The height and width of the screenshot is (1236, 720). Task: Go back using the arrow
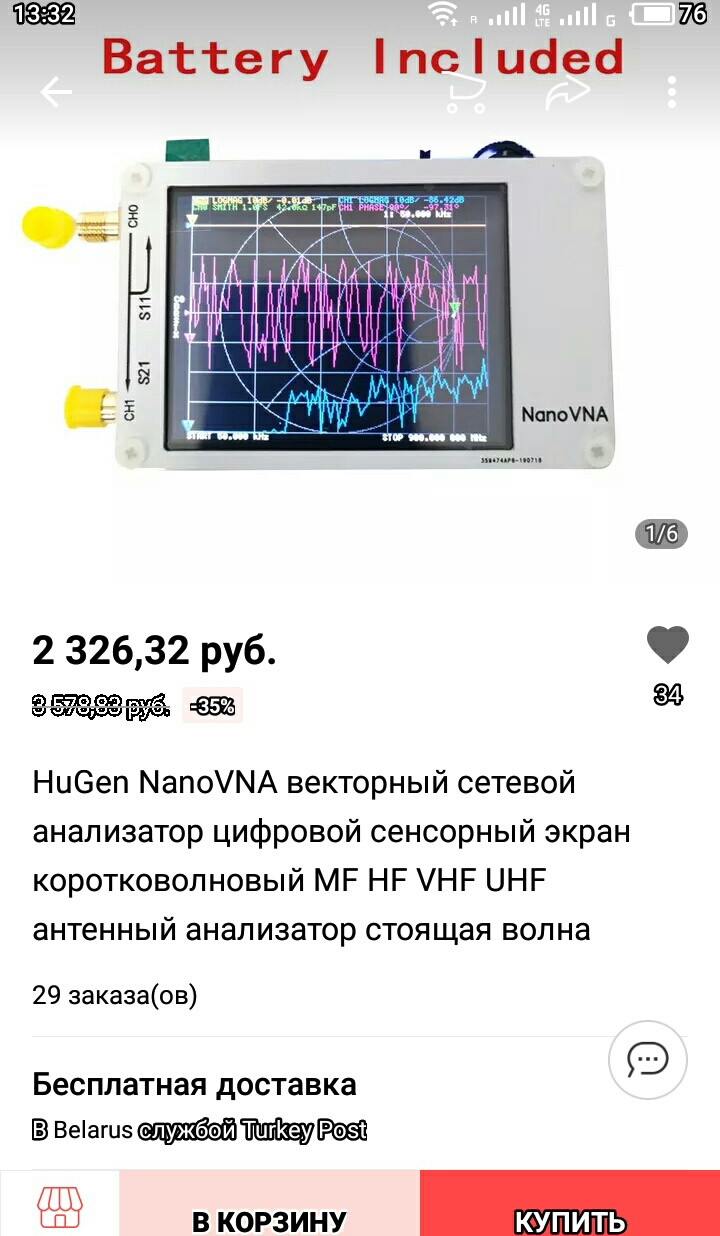(x=56, y=93)
